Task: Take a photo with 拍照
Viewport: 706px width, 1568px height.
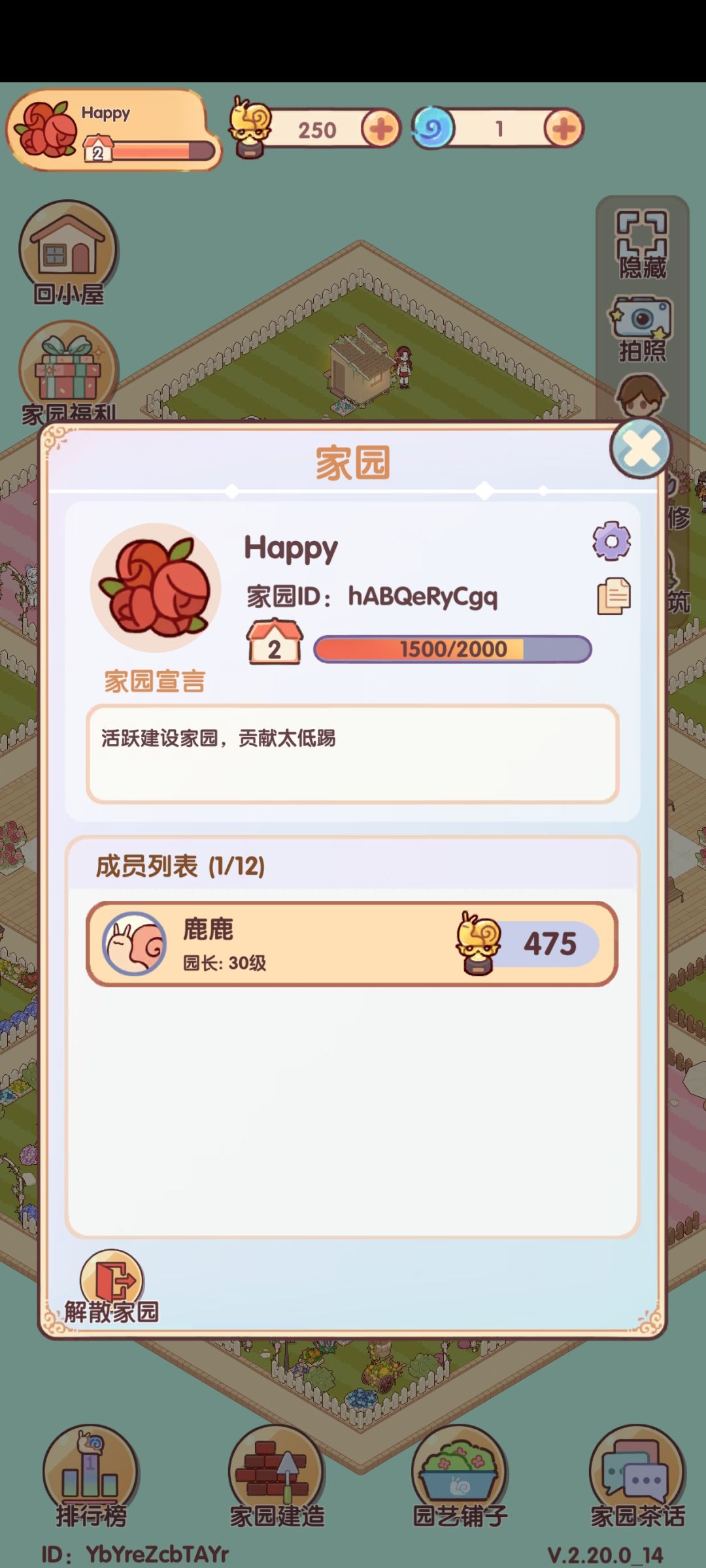Action: coord(642,329)
